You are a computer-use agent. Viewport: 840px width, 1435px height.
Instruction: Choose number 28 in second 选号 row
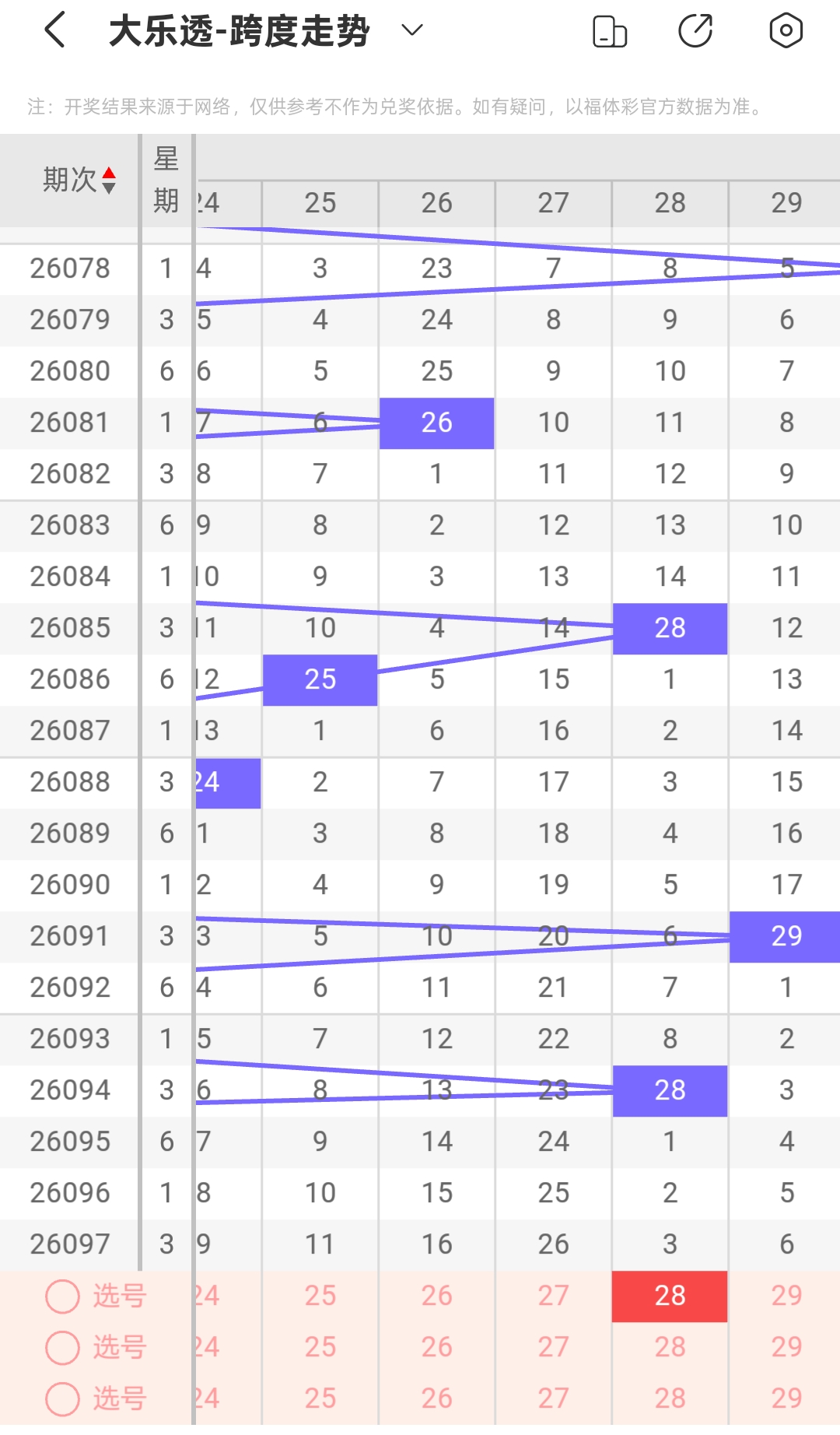pyautogui.click(x=670, y=1348)
